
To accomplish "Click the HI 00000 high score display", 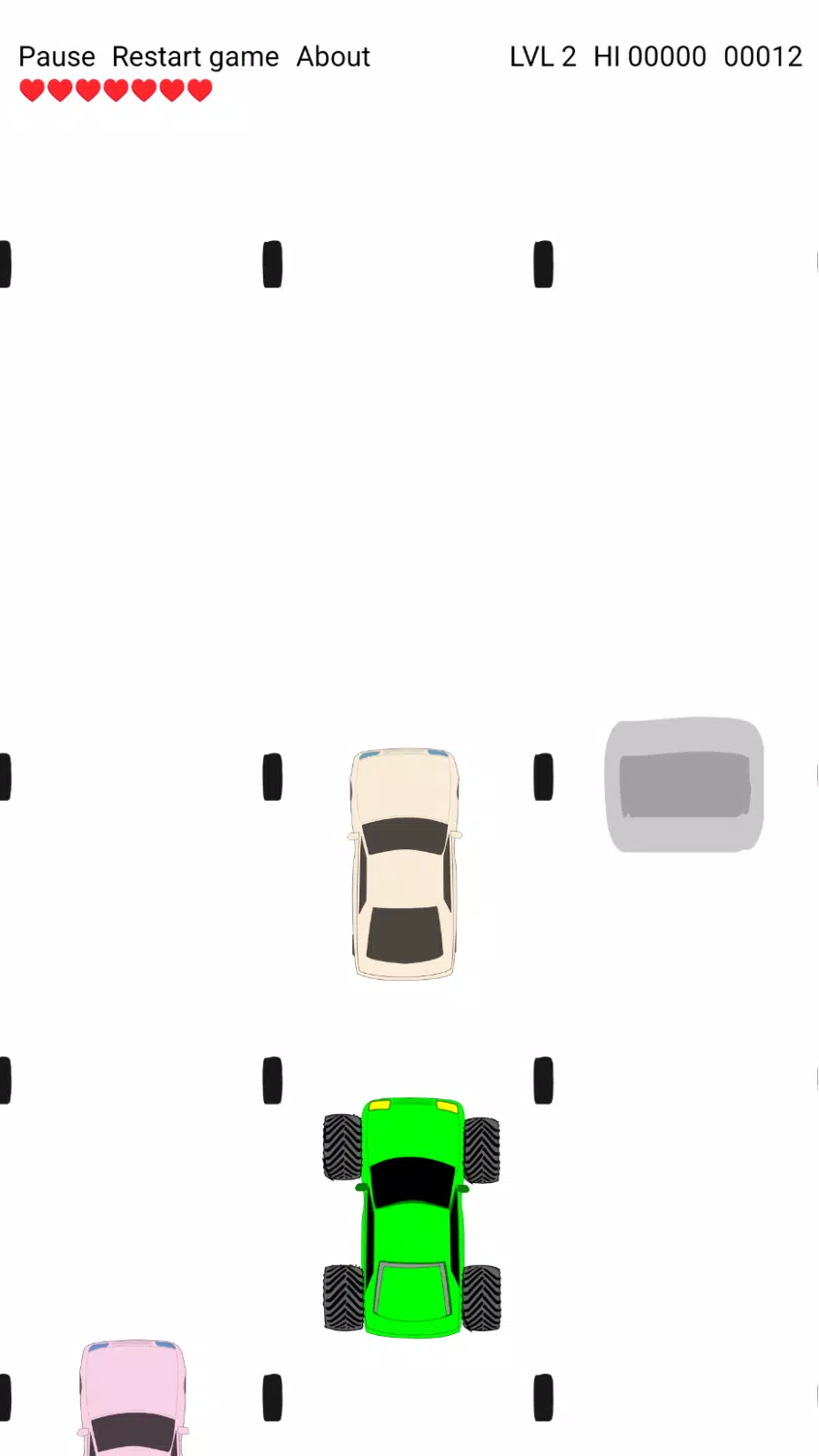I will (x=650, y=56).
